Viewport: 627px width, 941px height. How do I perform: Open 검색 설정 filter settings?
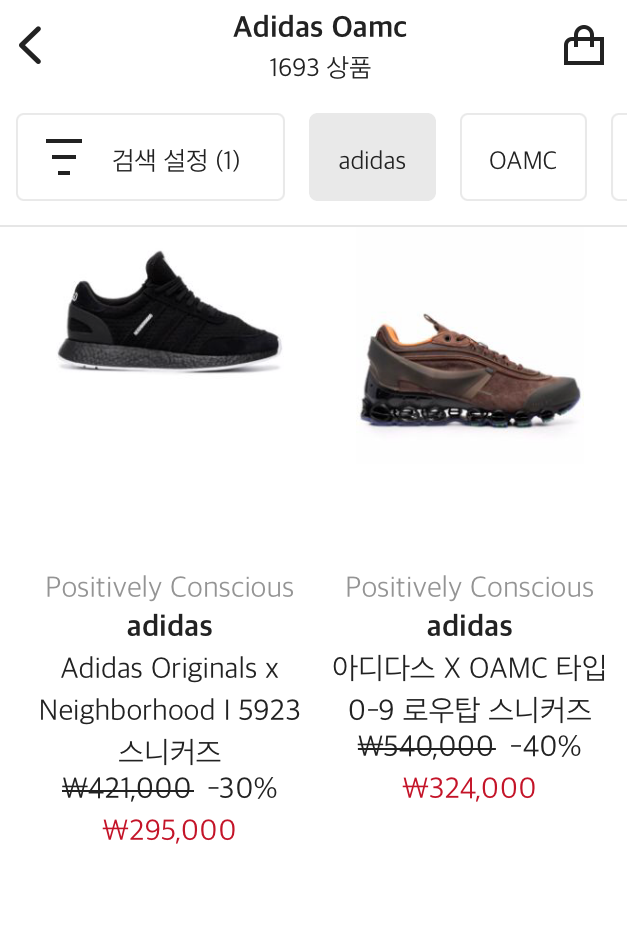[150, 158]
